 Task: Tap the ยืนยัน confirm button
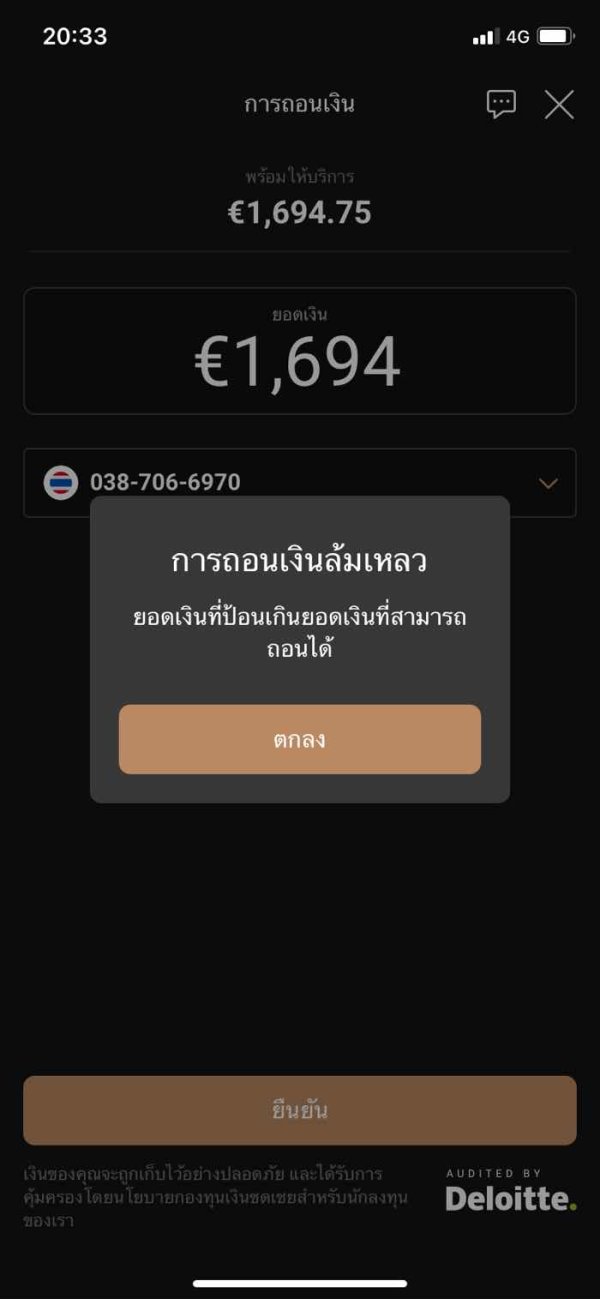tap(300, 1110)
